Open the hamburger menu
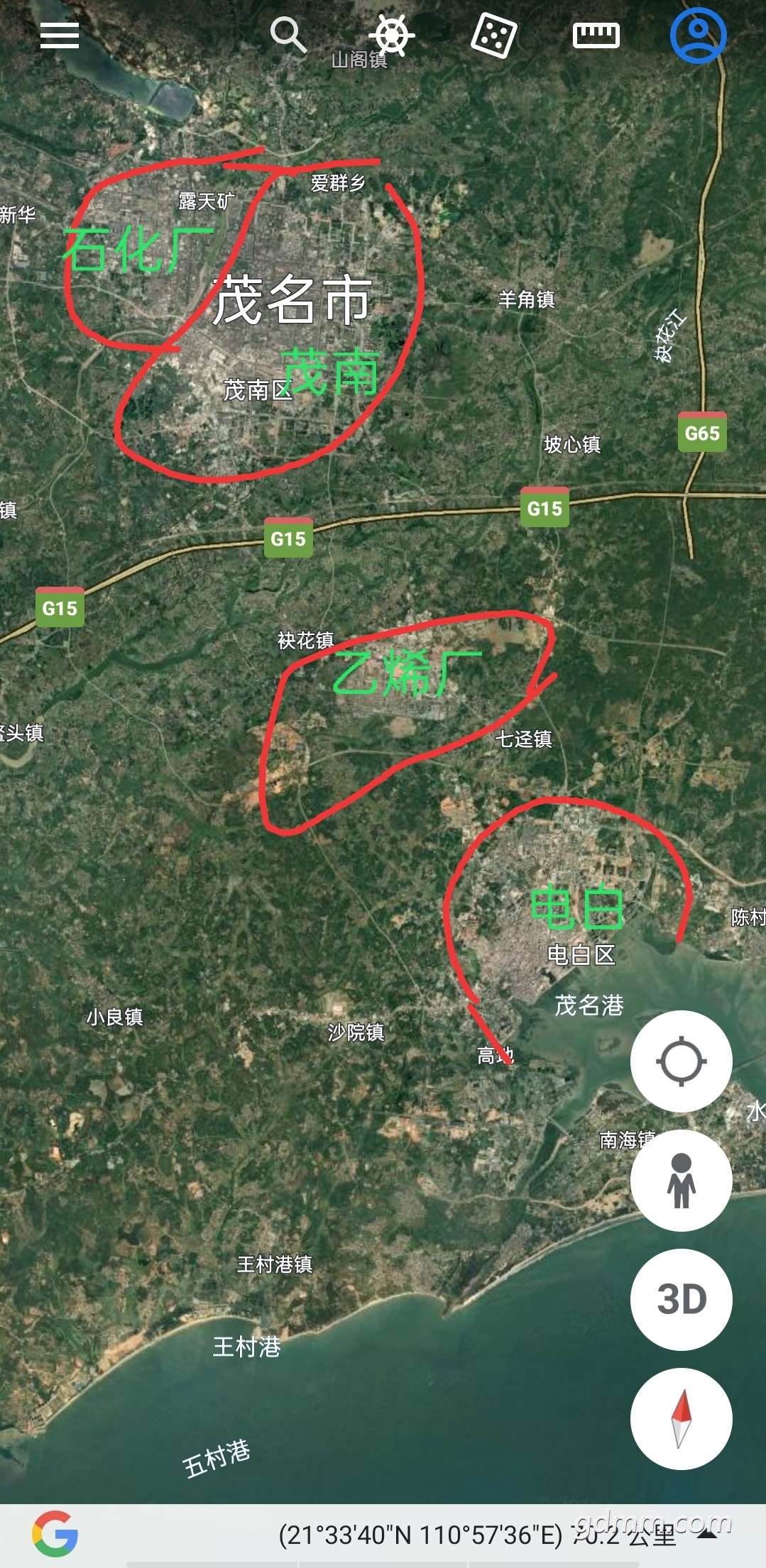This screenshot has height=1568, width=766. (60, 35)
